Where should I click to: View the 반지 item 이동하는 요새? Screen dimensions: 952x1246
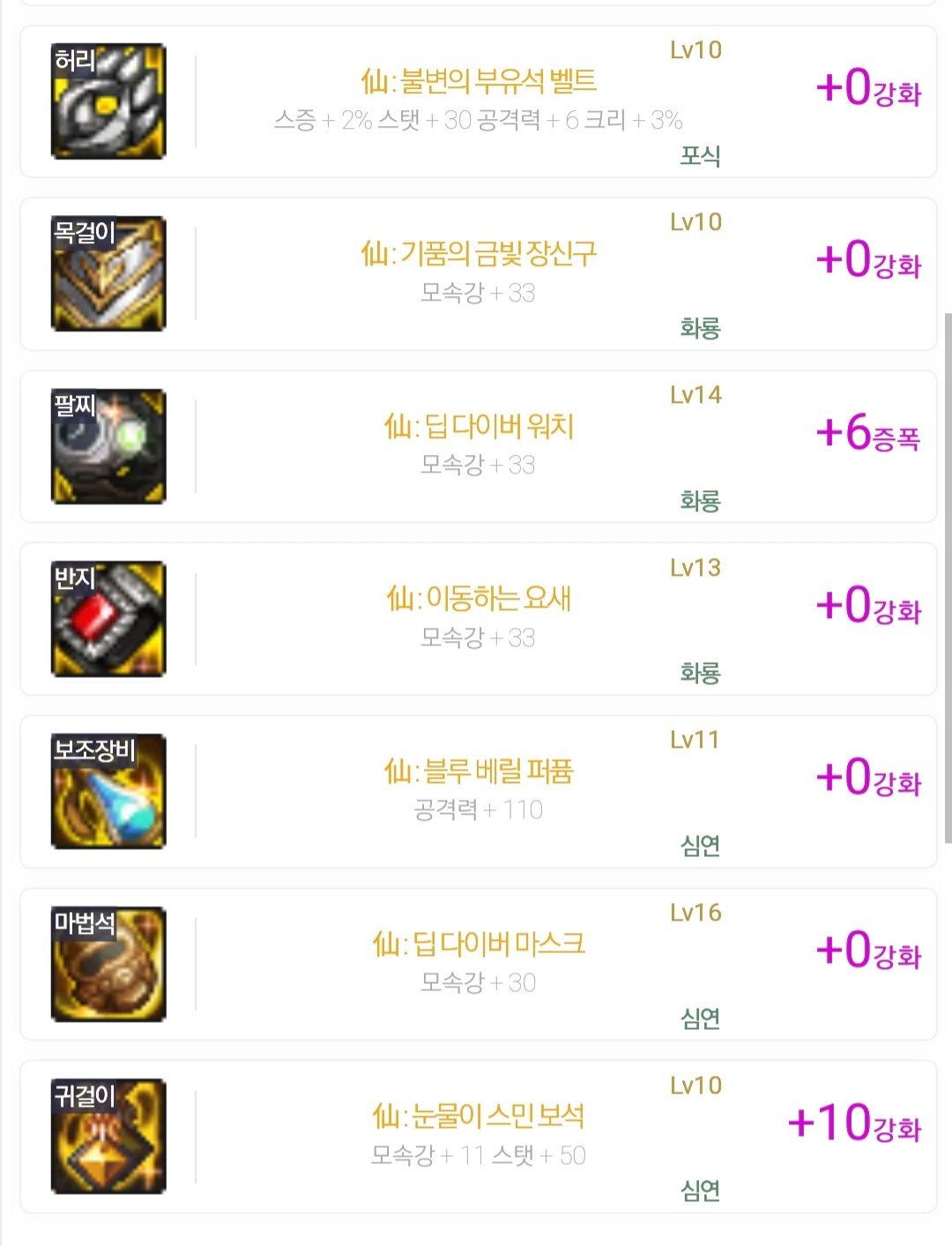478,619
